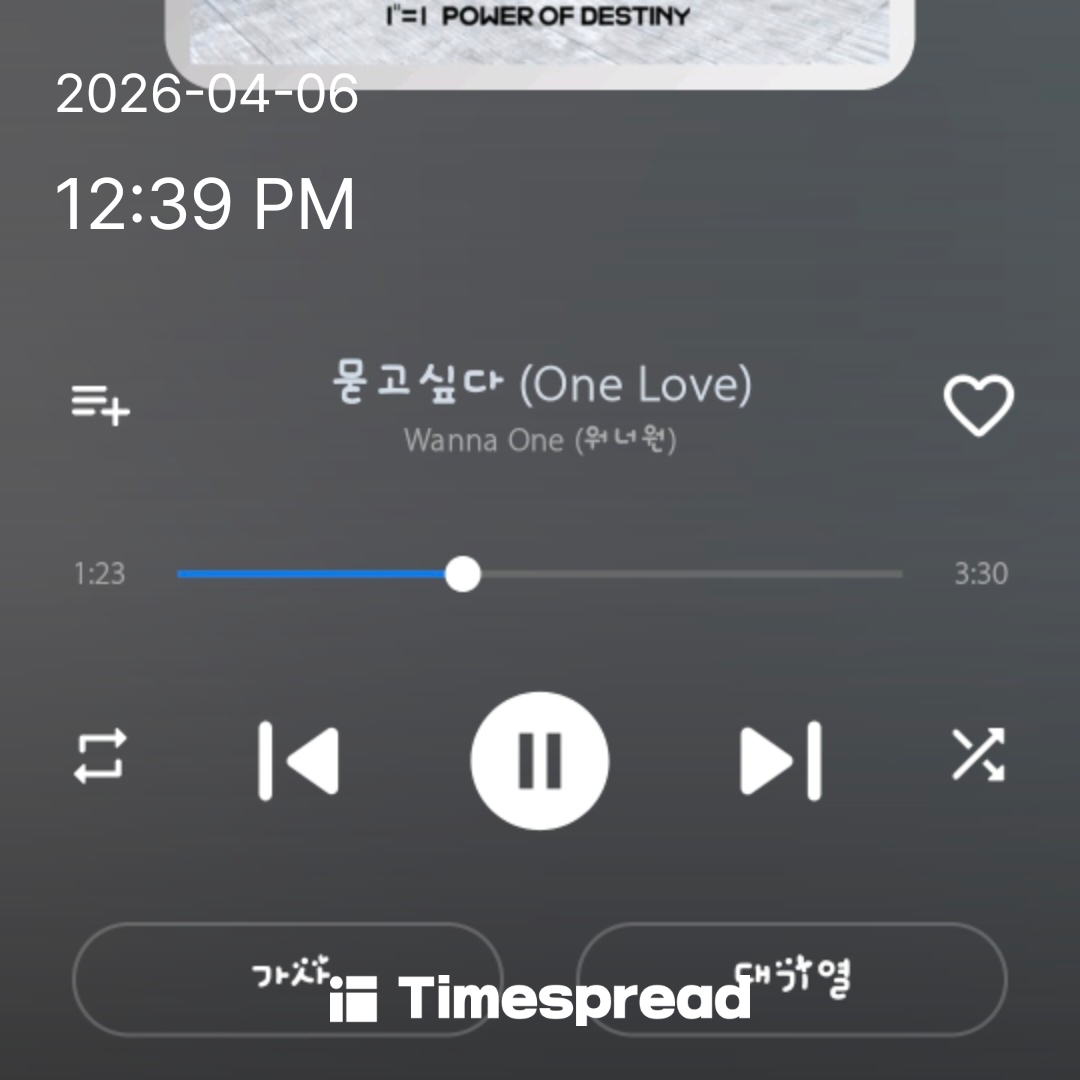Toggle shuffle playback

[977, 755]
